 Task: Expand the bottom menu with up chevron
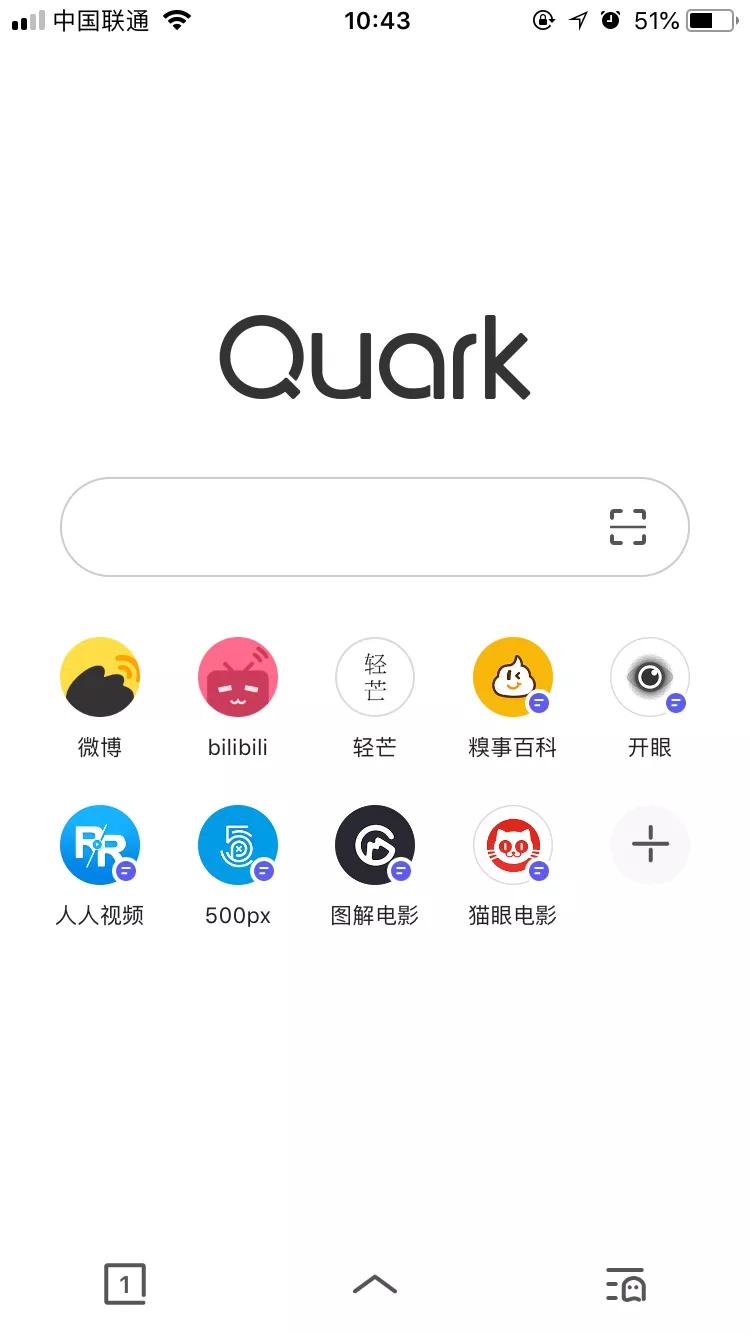[375, 1285]
